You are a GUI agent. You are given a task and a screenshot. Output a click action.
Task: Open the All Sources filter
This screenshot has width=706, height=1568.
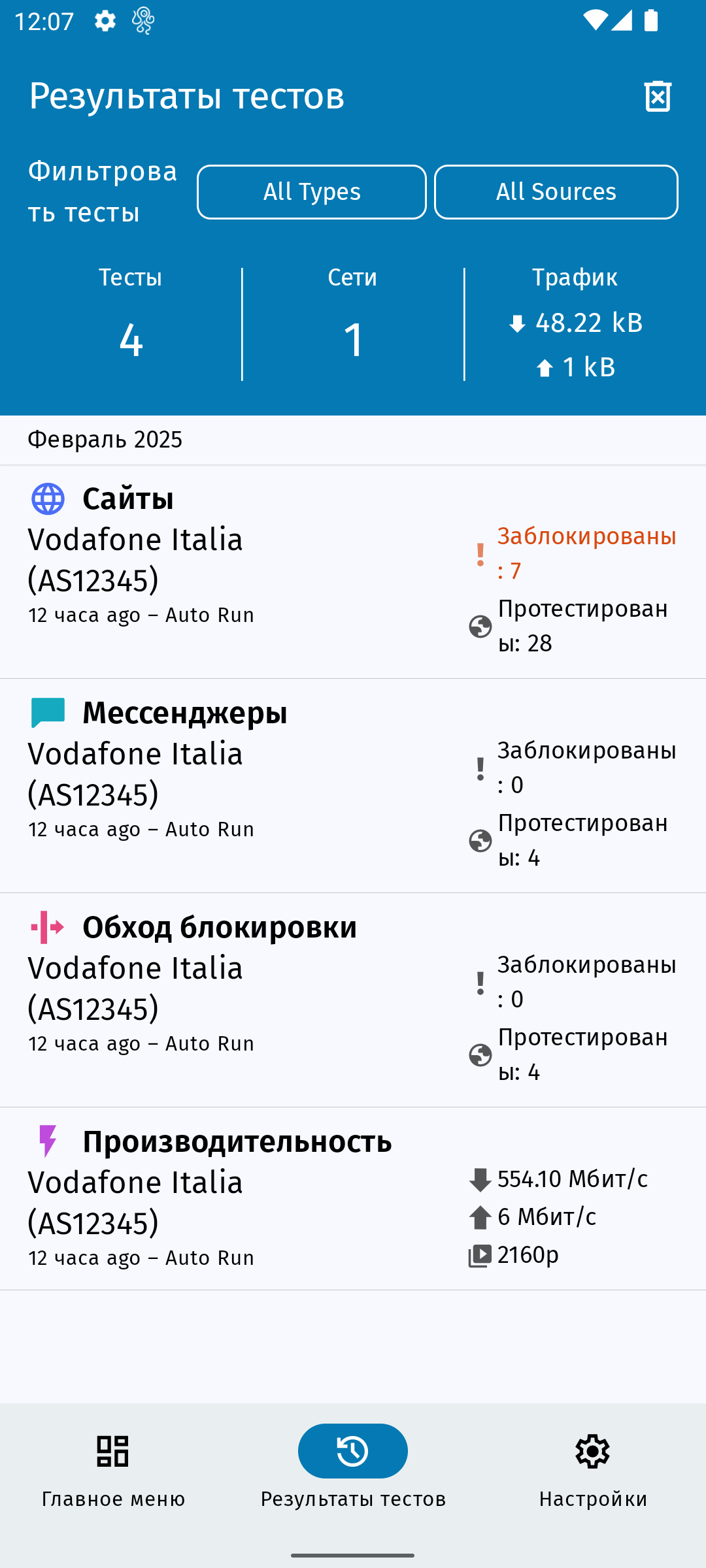pyautogui.click(x=556, y=192)
